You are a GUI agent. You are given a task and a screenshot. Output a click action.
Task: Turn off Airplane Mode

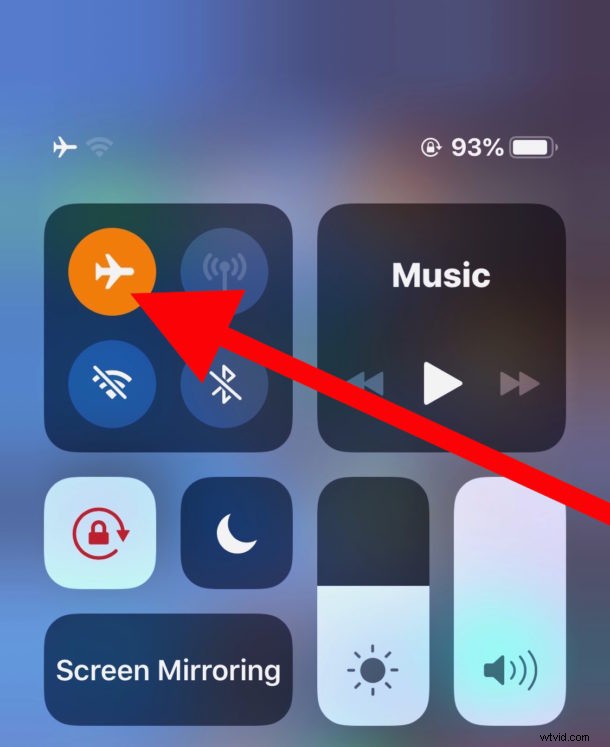111,272
